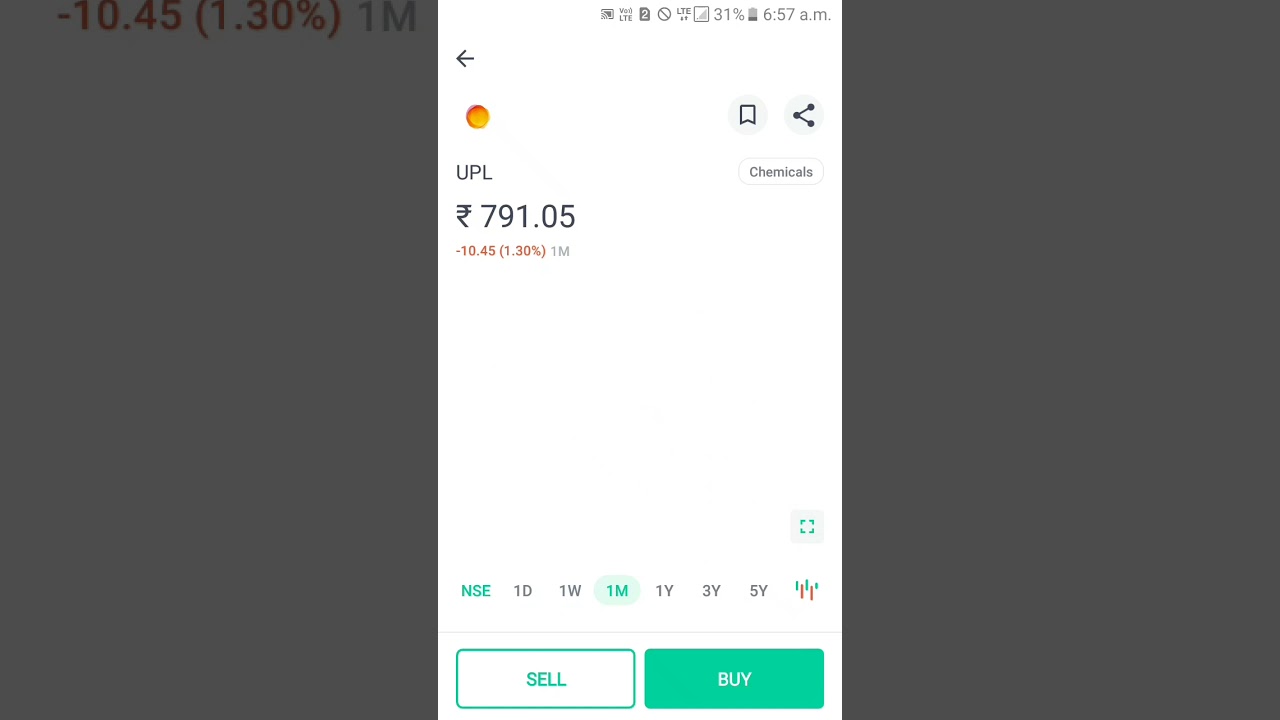The width and height of the screenshot is (1280, 720).
Task: Select the 1M chart range
Action: (x=617, y=591)
